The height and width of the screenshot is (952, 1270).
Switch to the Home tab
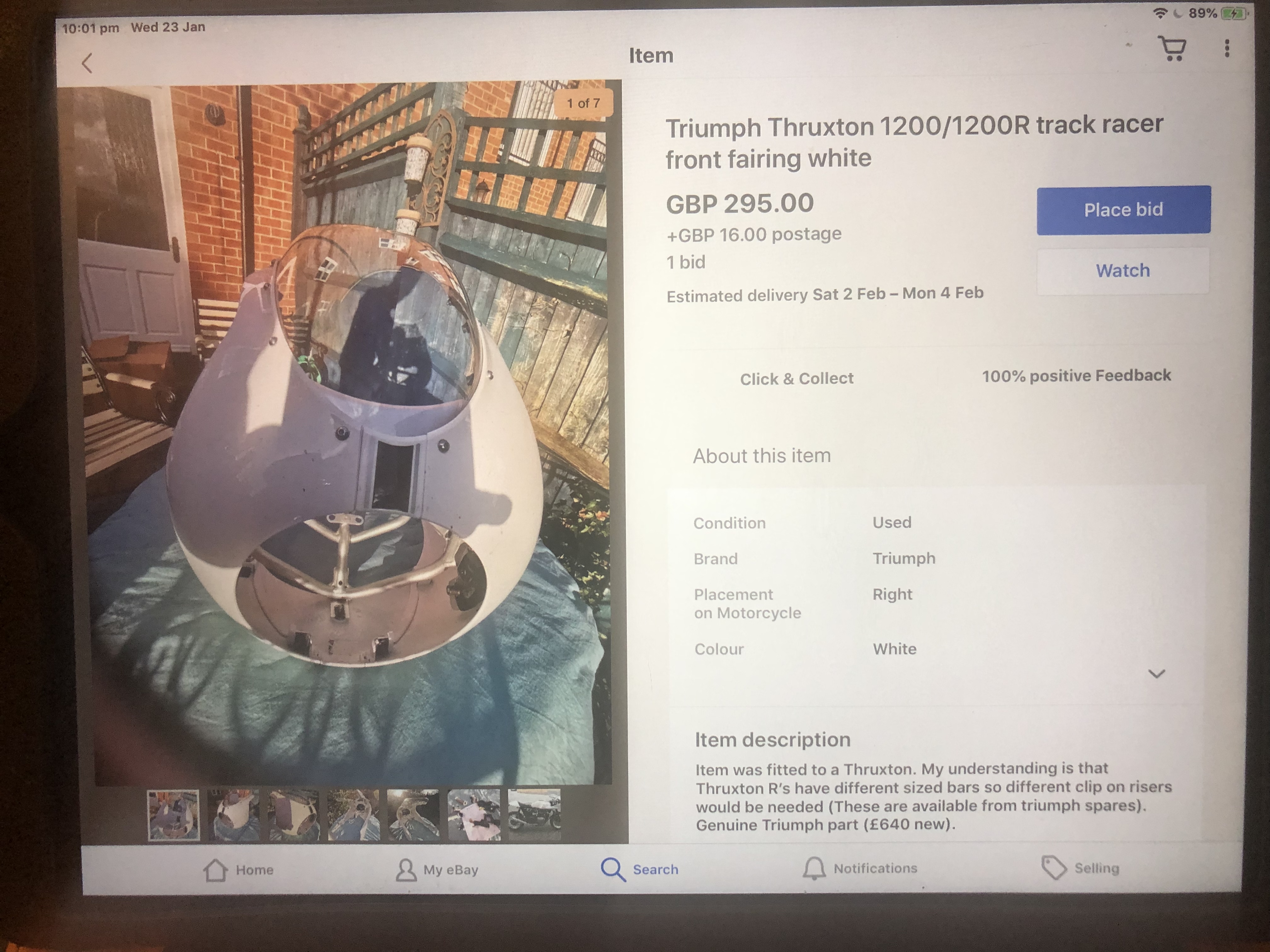coord(238,870)
